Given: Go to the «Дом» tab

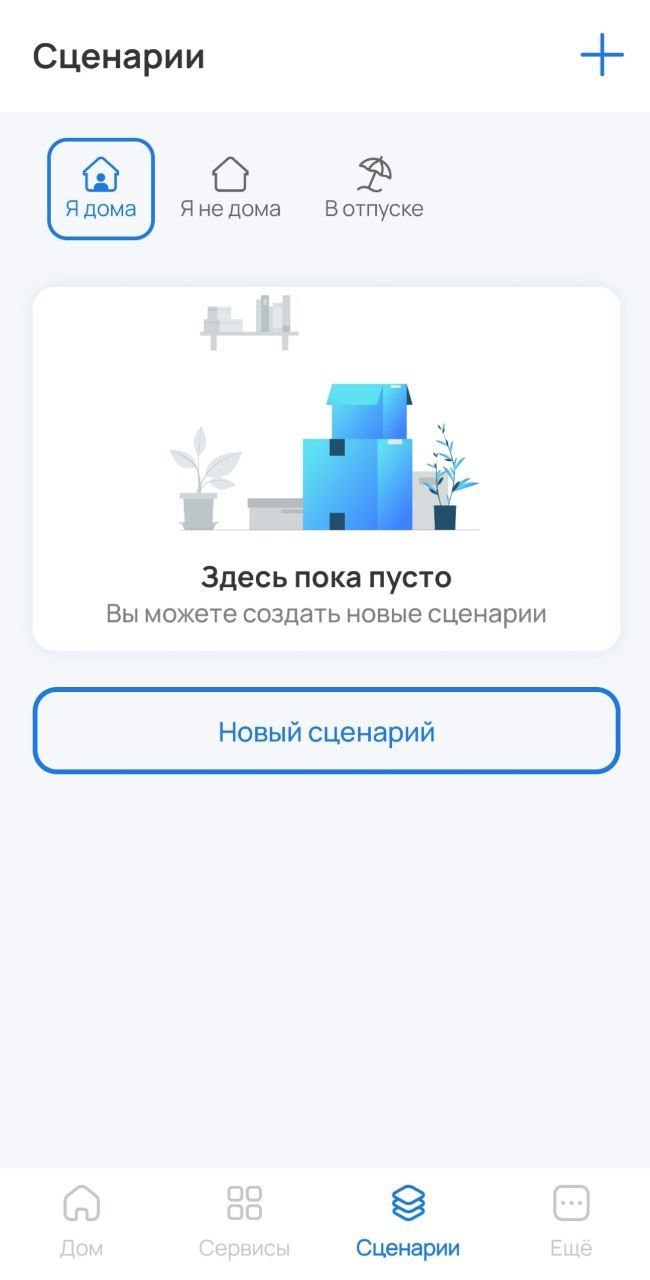Looking at the screenshot, I should (x=81, y=1220).
